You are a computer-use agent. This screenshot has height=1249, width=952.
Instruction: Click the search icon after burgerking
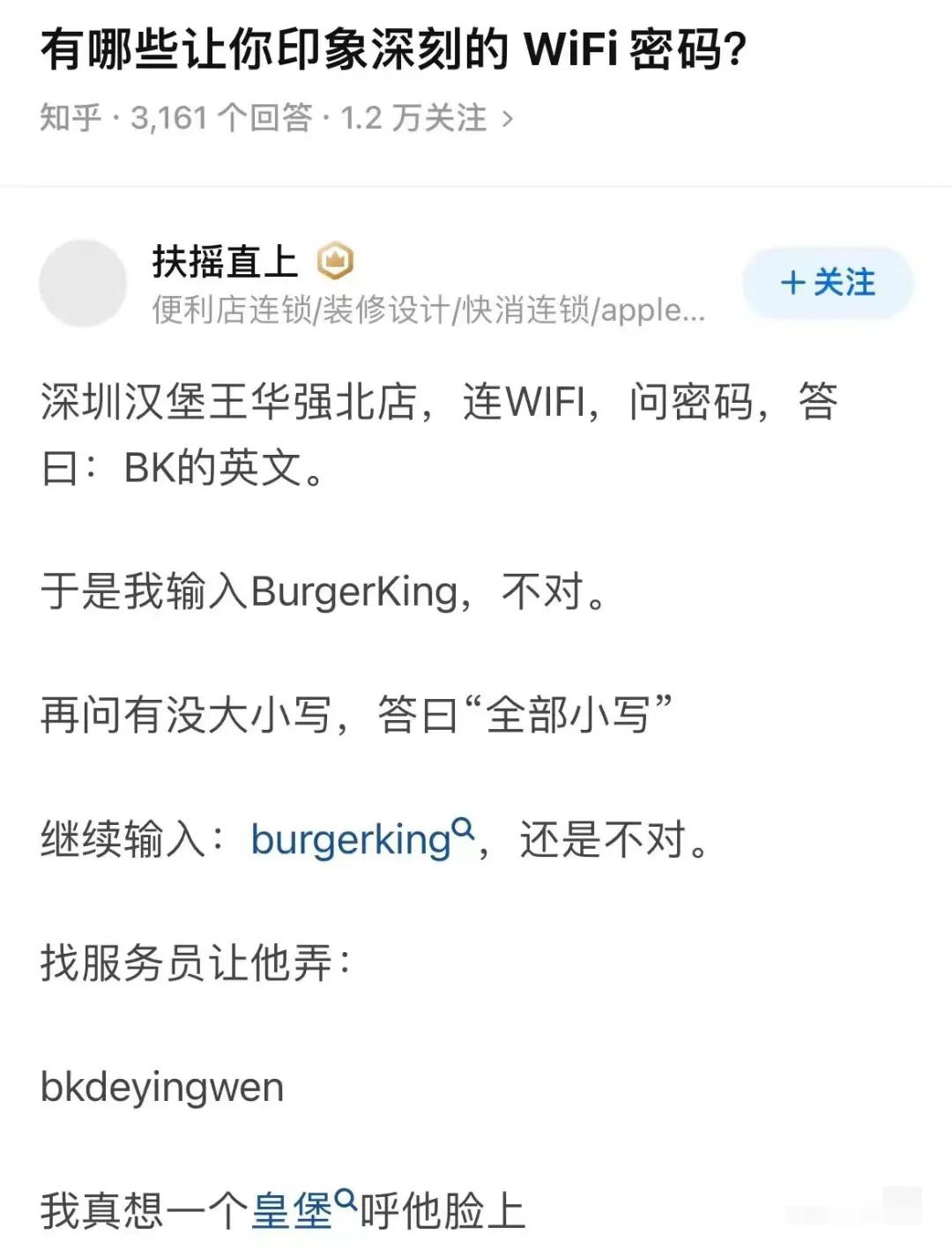[462, 829]
